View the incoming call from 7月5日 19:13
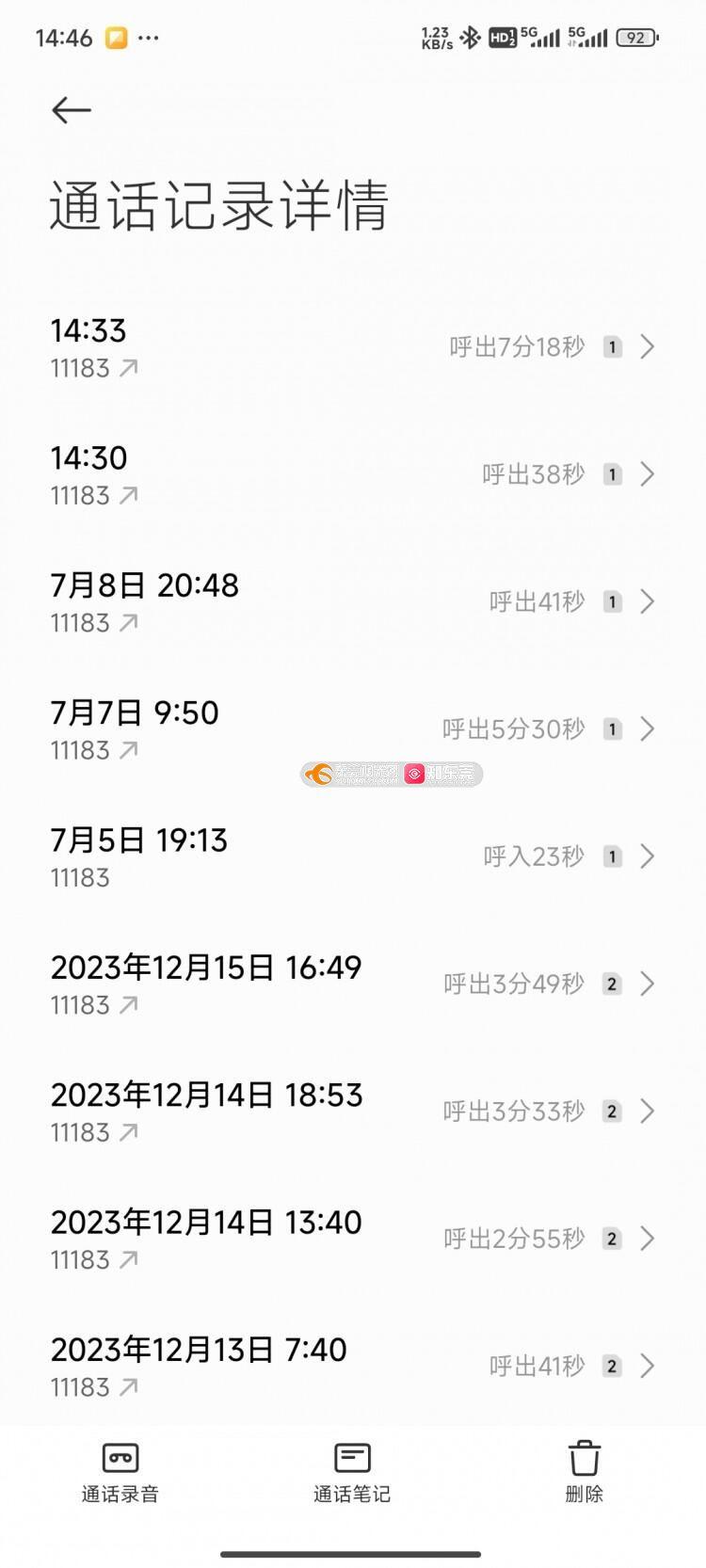Screen dimensions: 706x1568 352,856
